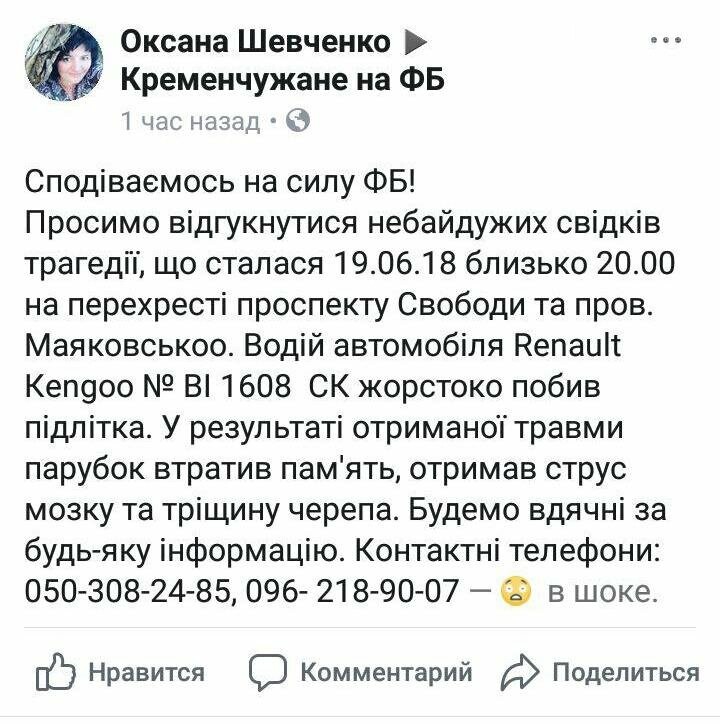This screenshot has width=720, height=724.
Task: Tap Комментарий to write a comment
Action: [x=361, y=673]
